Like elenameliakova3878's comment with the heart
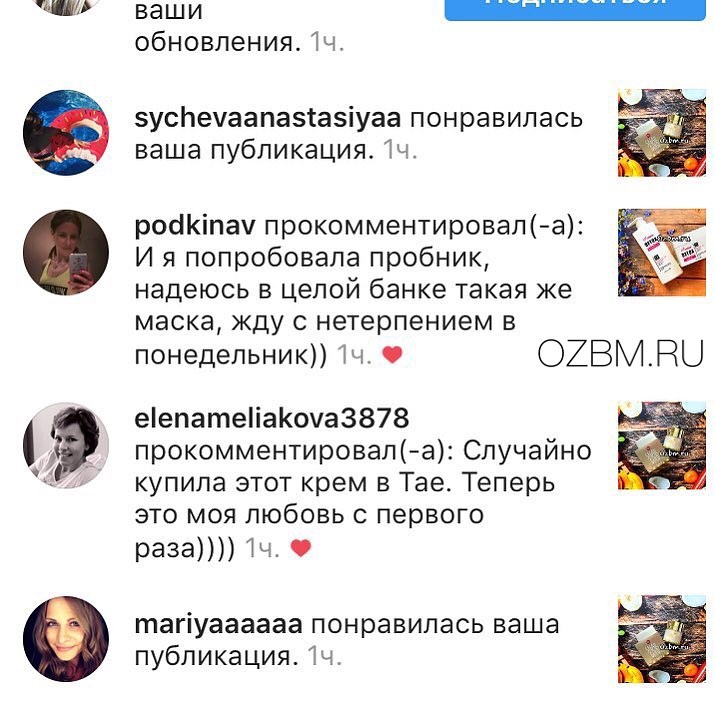The image size is (714, 714). point(301,548)
